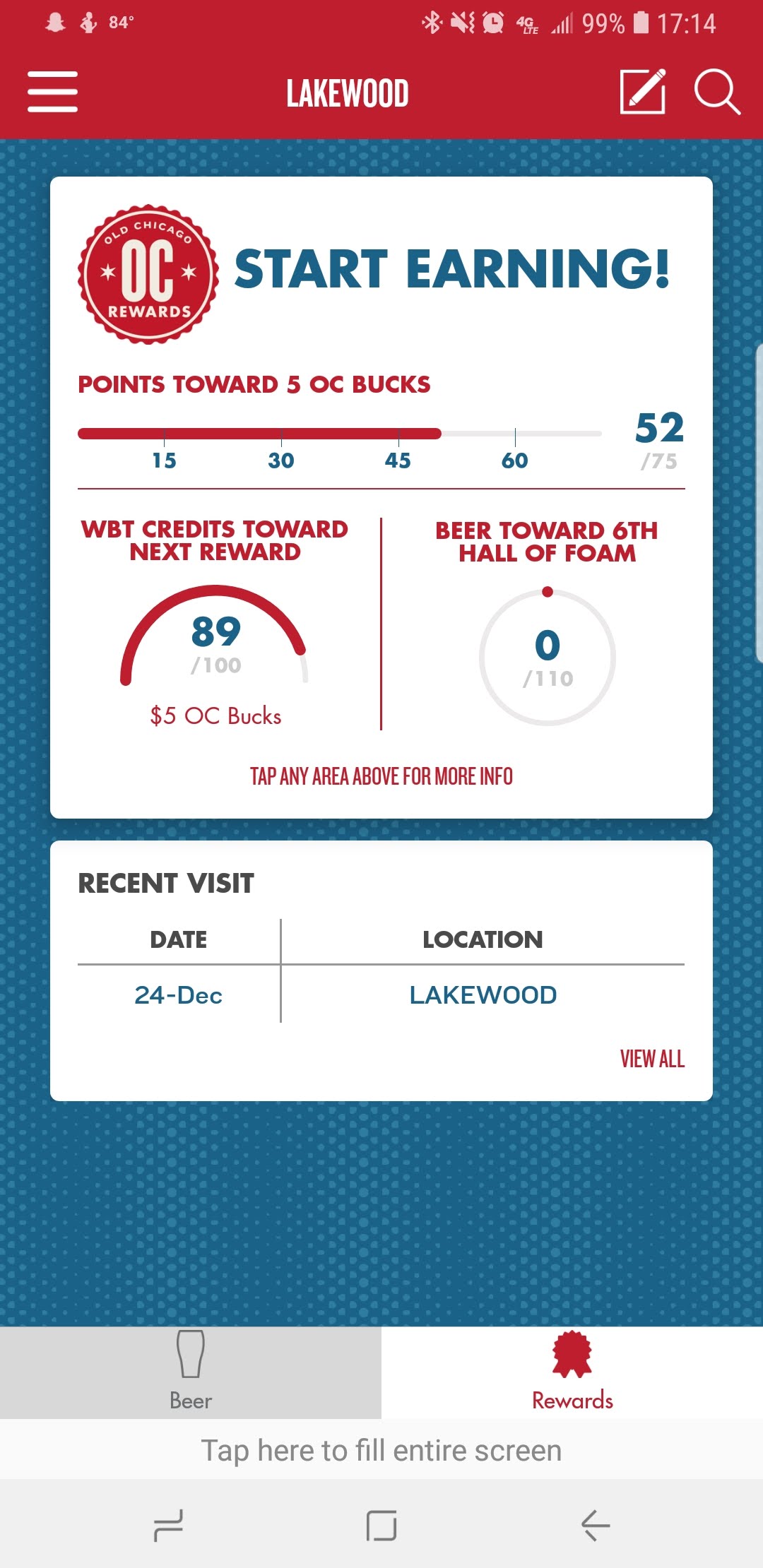This screenshot has width=763, height=1568.
Task: Go back using system back button
Action: click(595, 1526)
